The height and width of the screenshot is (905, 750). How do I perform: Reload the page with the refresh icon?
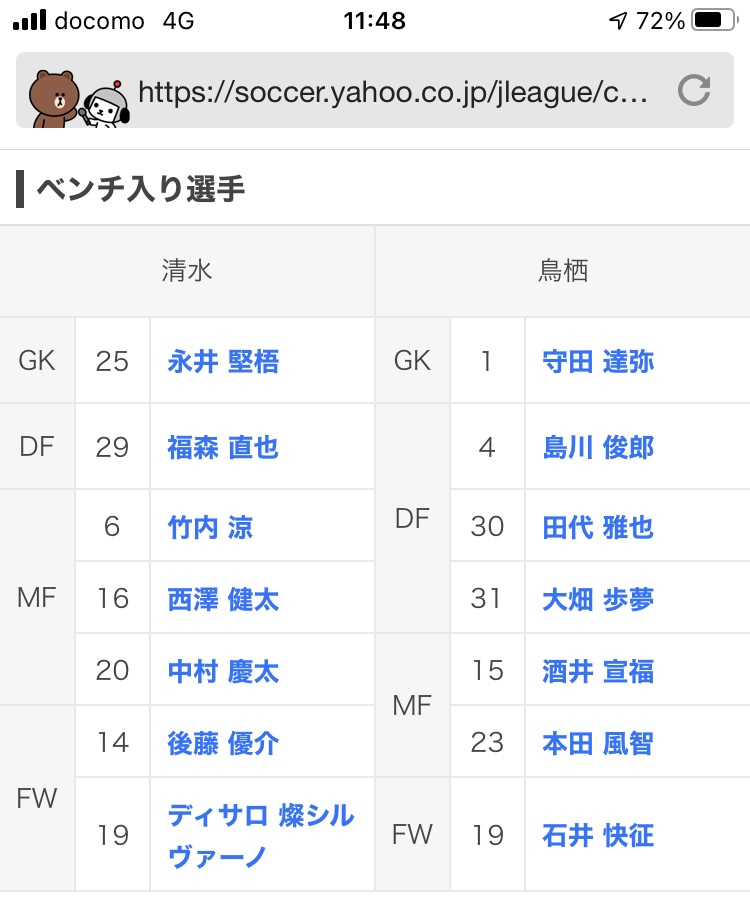pos(693,91)
